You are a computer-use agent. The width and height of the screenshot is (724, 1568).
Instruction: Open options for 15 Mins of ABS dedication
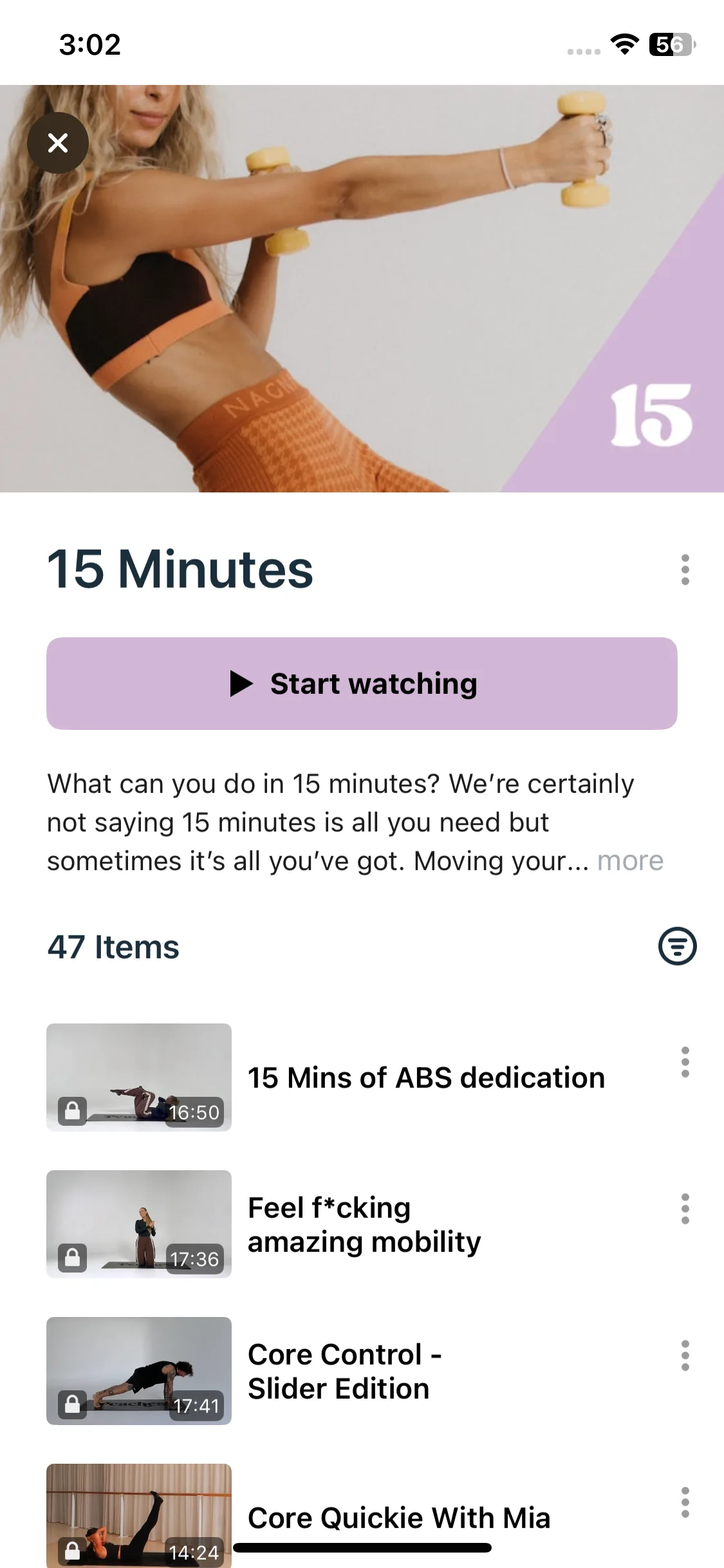pos(685,1062)
